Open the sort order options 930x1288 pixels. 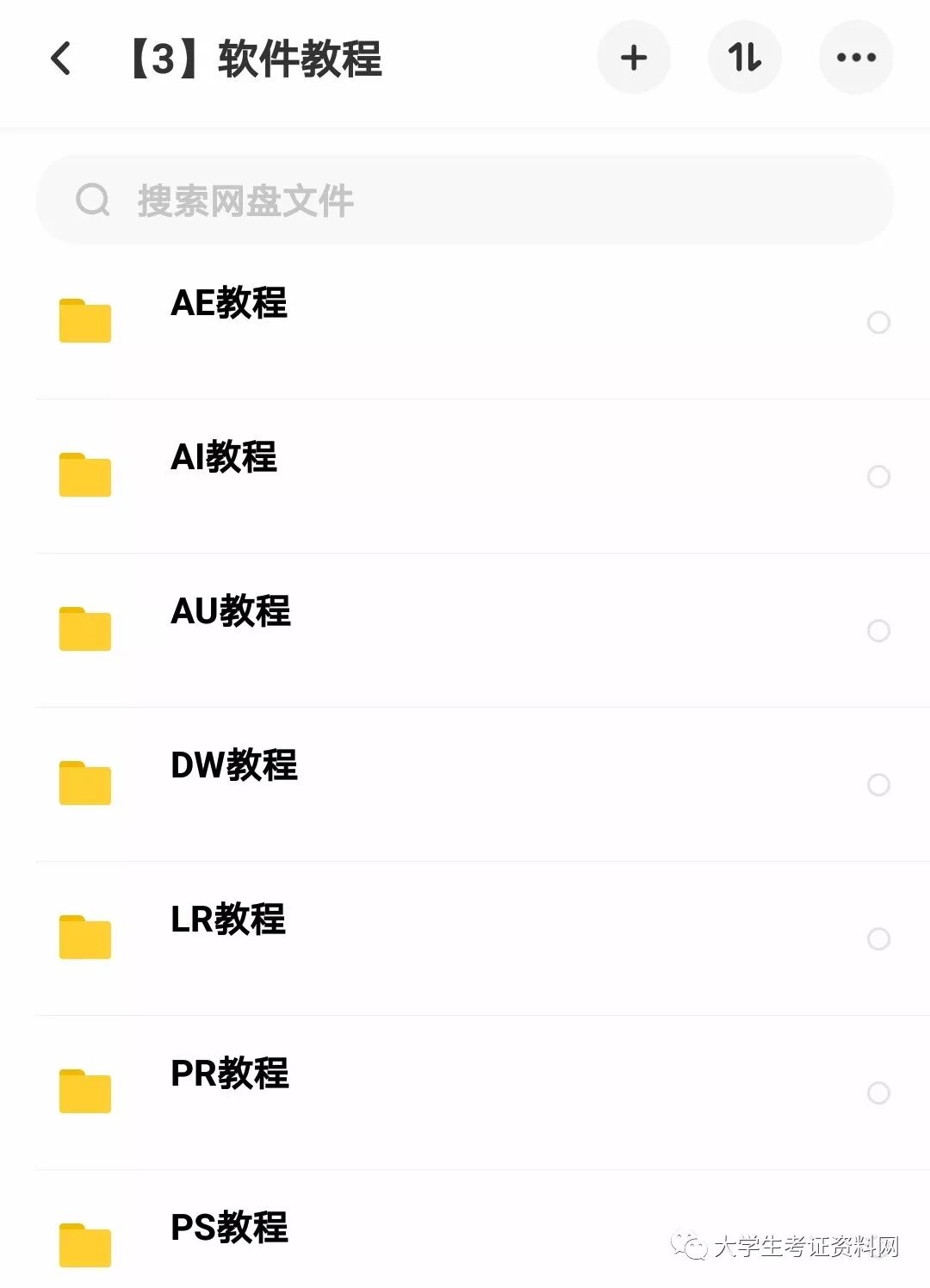[745, 59]
